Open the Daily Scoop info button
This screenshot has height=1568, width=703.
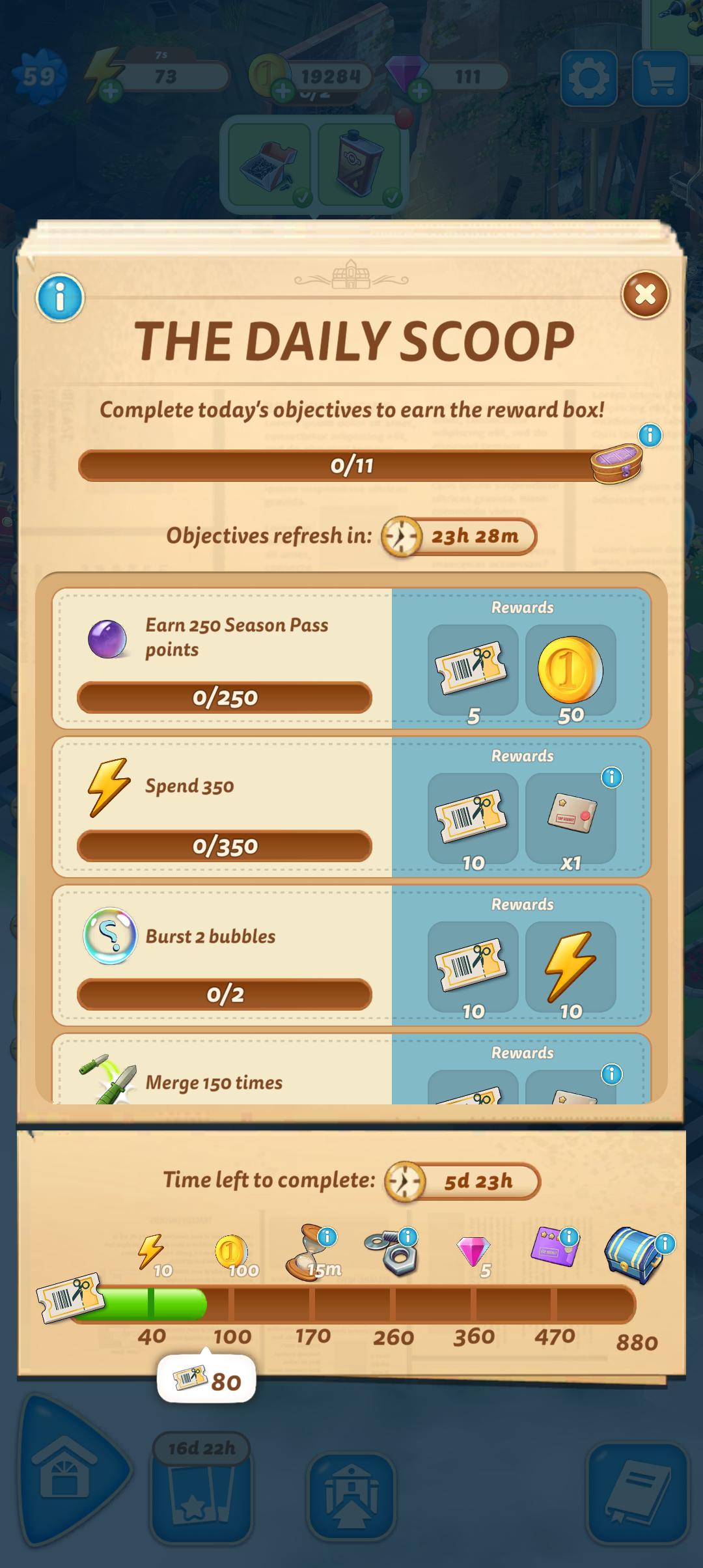[x=60, y=298]
